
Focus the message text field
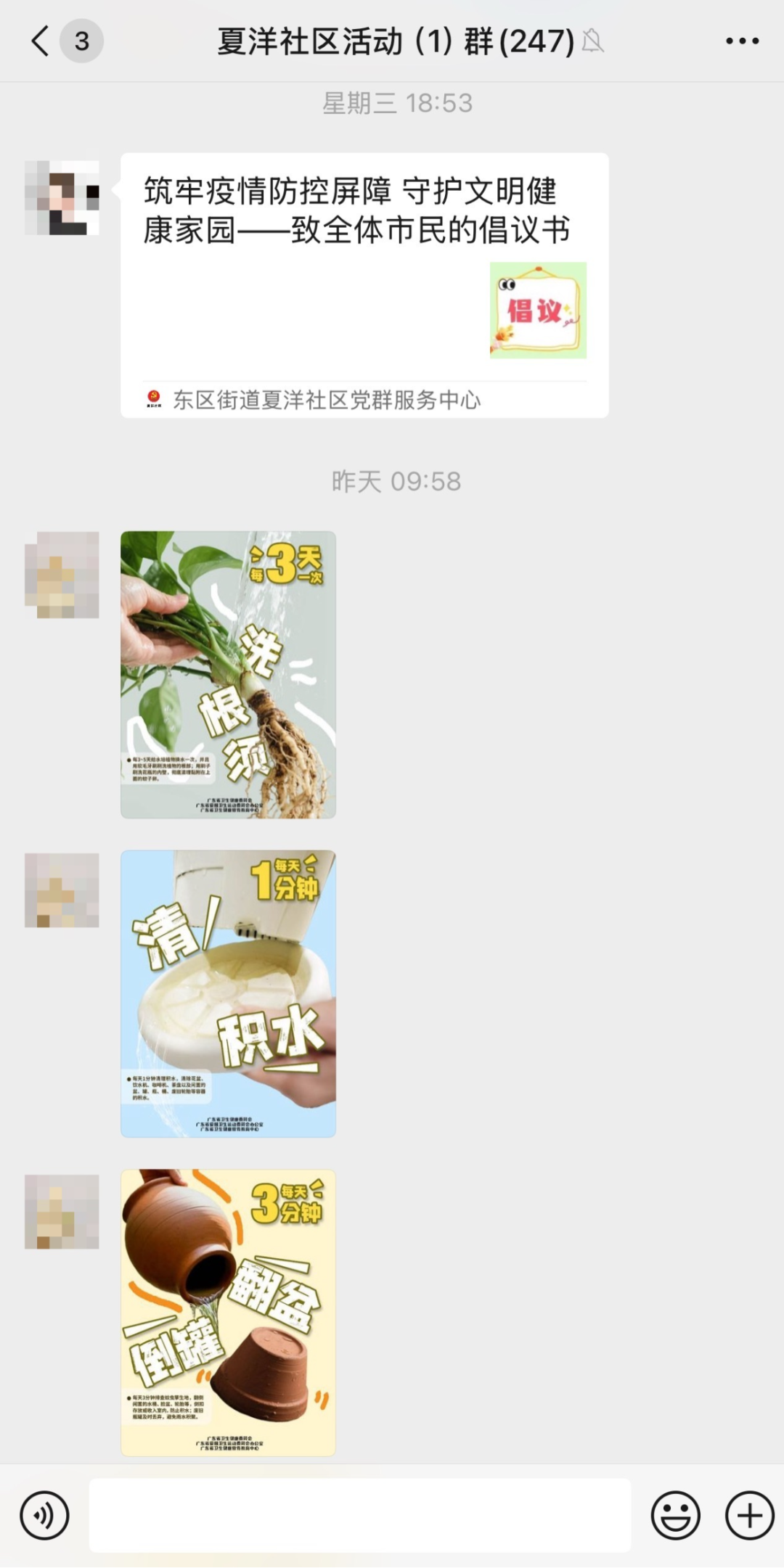click(x=359, y=1515)
